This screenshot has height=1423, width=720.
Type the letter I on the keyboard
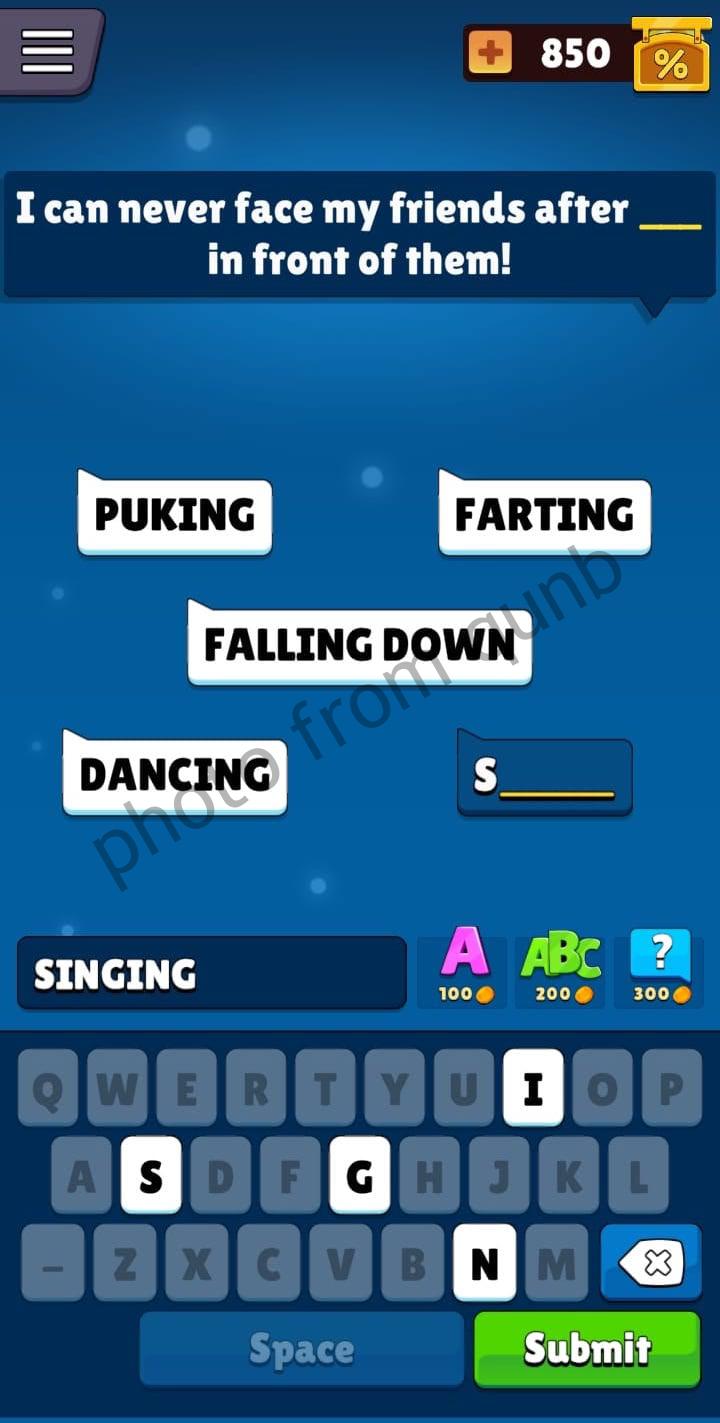[532, 1088]
